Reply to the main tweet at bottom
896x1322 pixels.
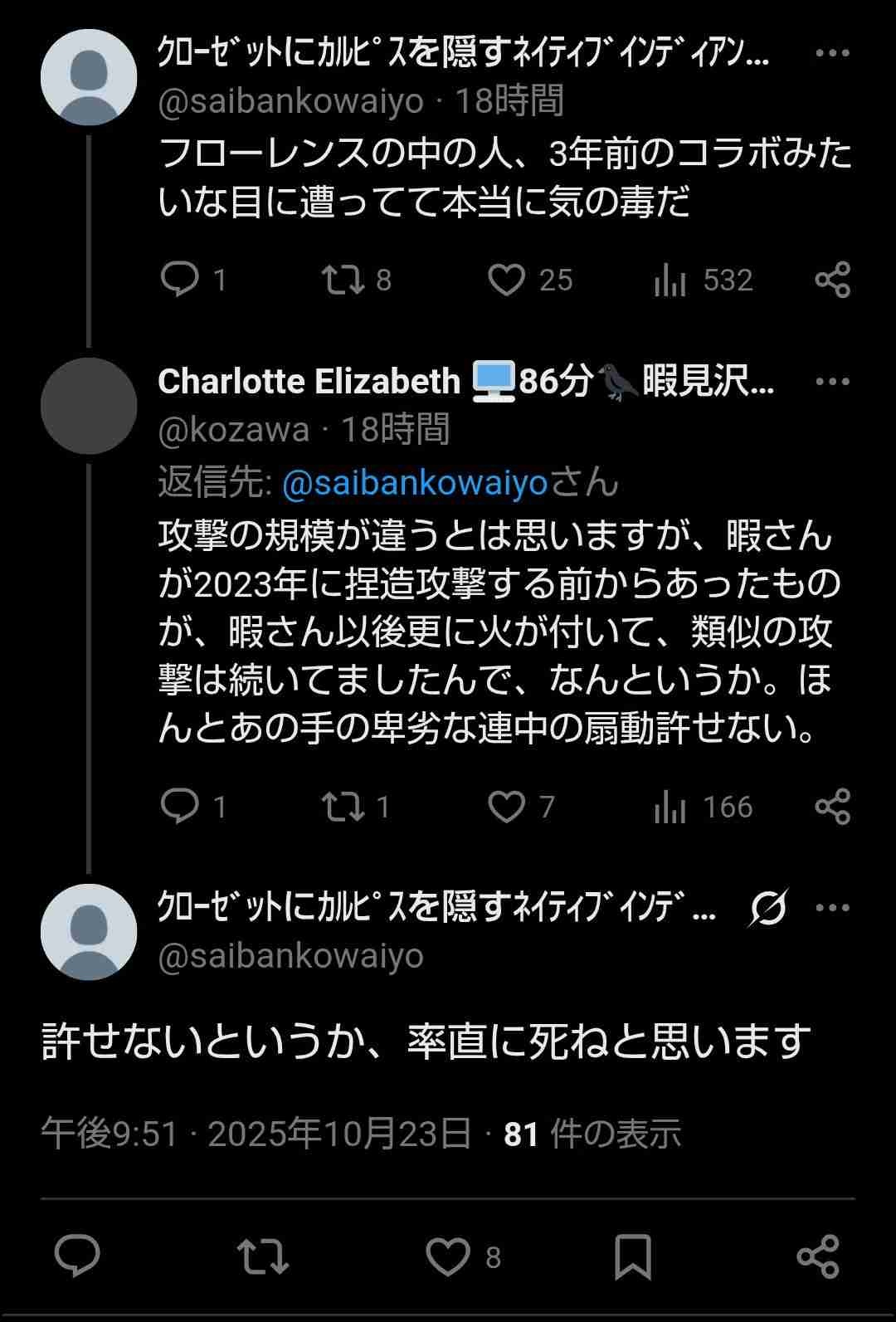77,1256
